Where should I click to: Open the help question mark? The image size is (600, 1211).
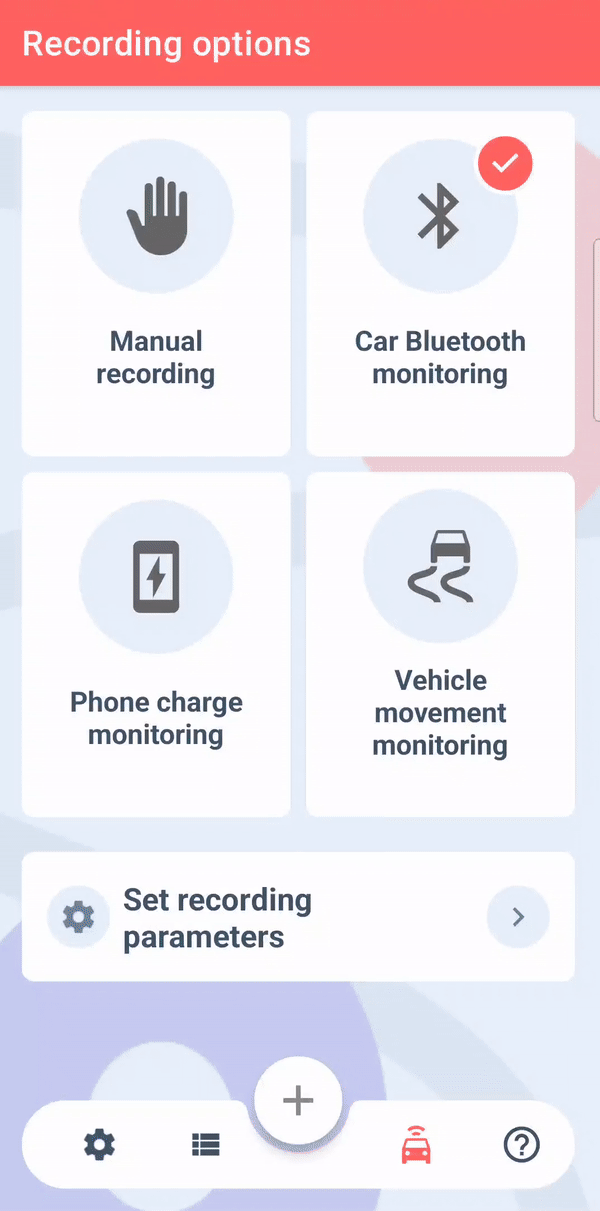coord(521,1144)
